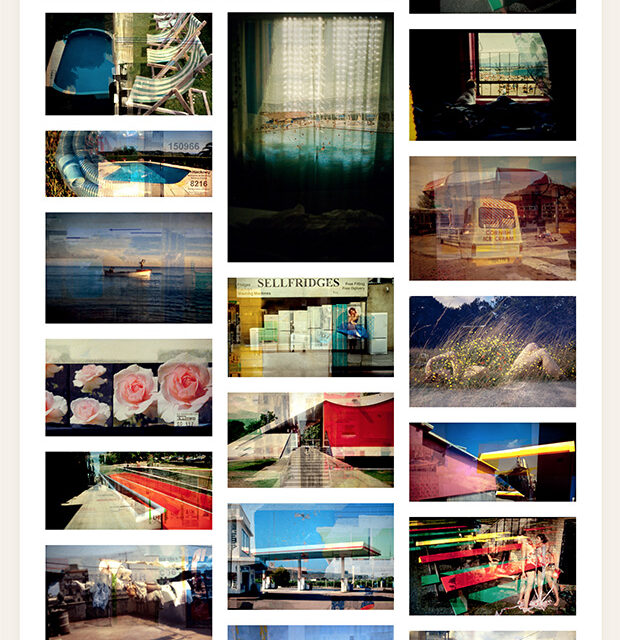Open the red wall staircase photo
The height and width of the screenshot is (640, 620).
pyautogui.click(x=310, y=439)
